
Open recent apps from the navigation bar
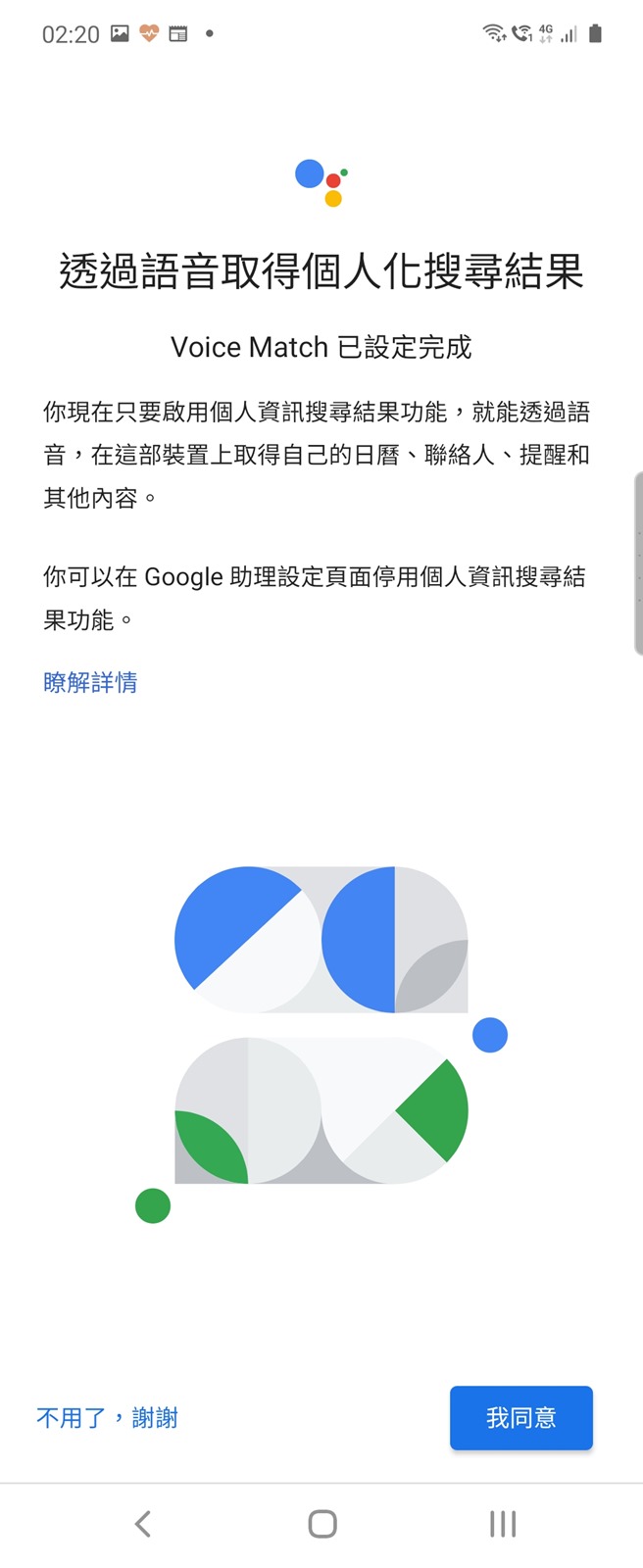(502, 1524)
